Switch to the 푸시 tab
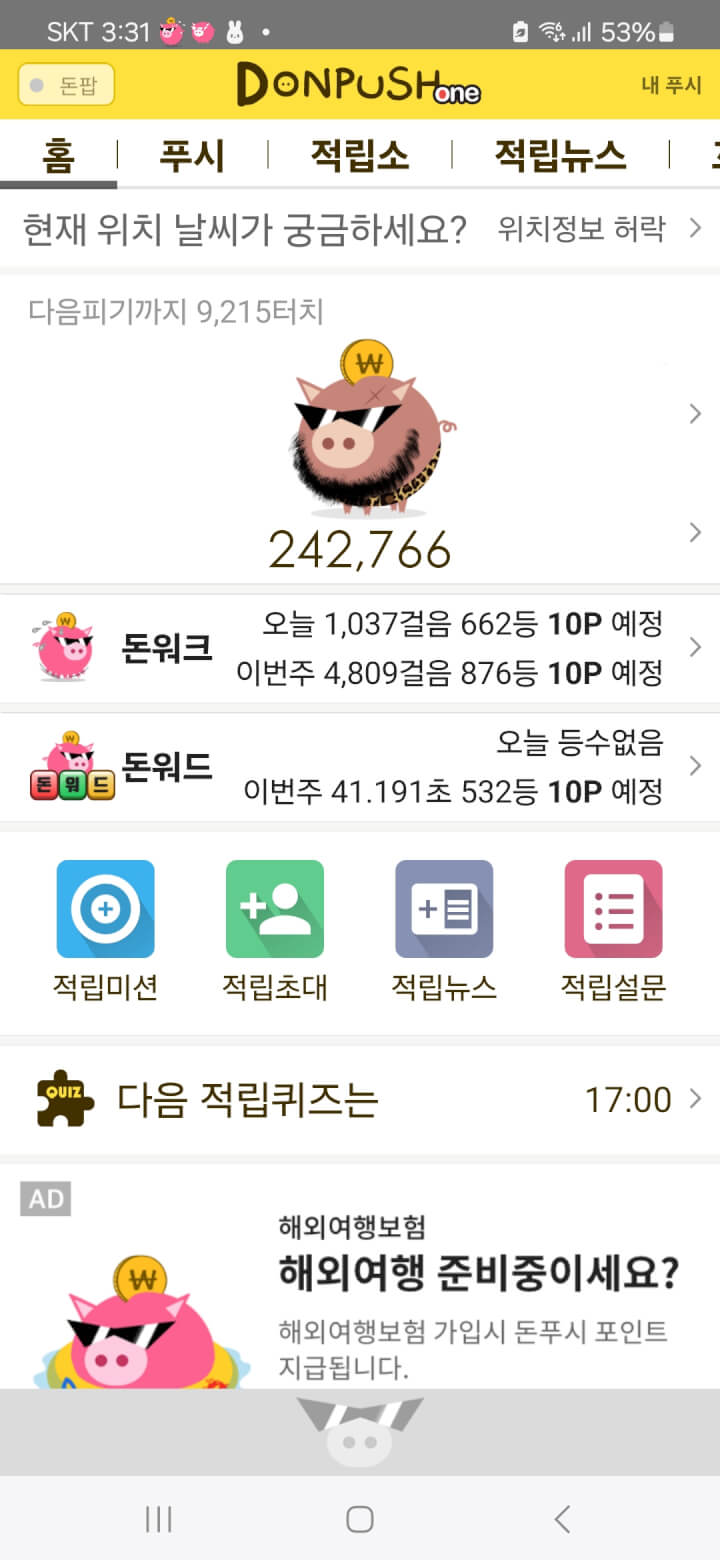The image size is (720, 1560). [x=192, y=156]
